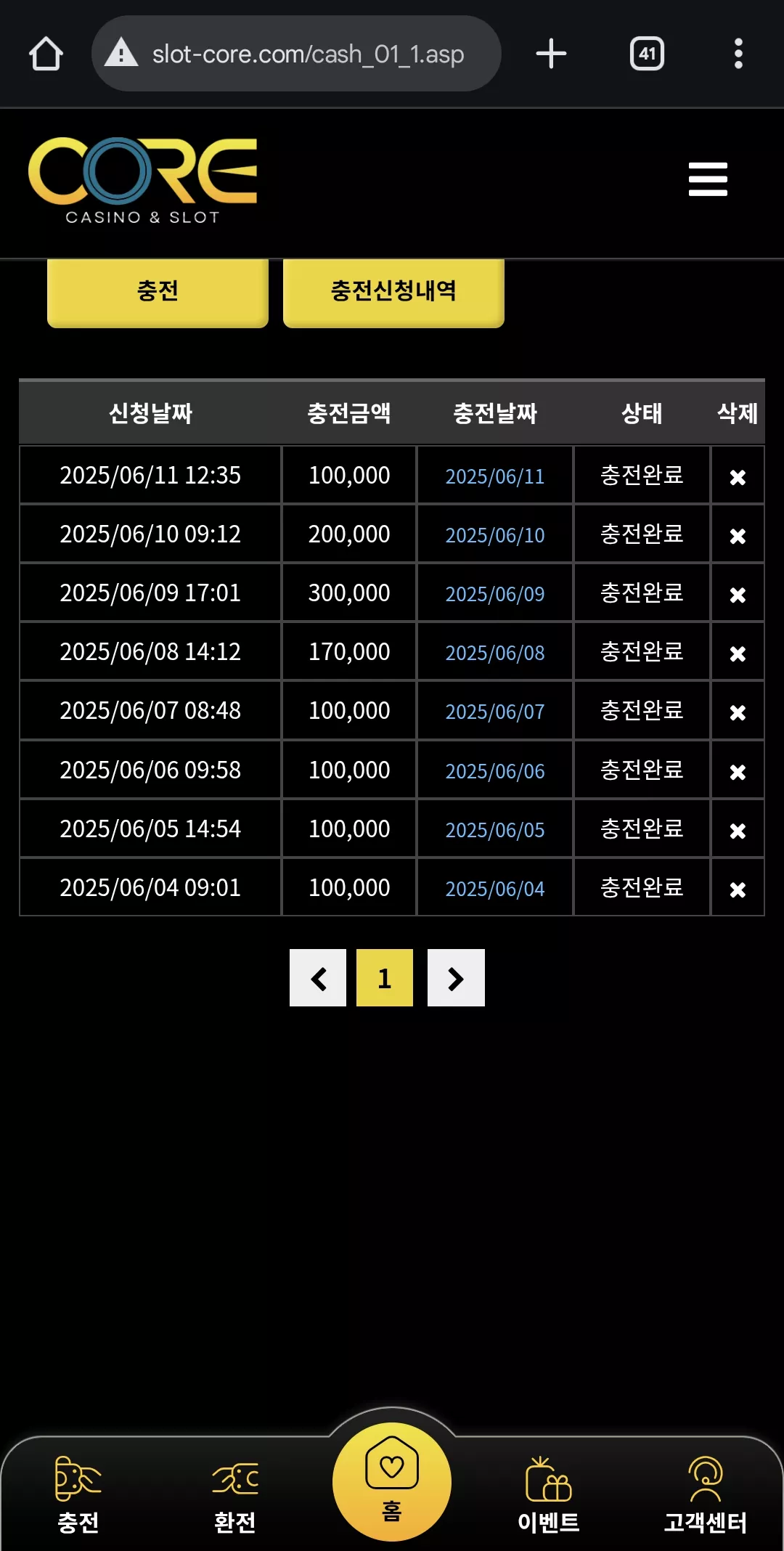Select page 1 in pagination
The image size is (784, 1551).
pyautogui.click(x=385, y=978)
